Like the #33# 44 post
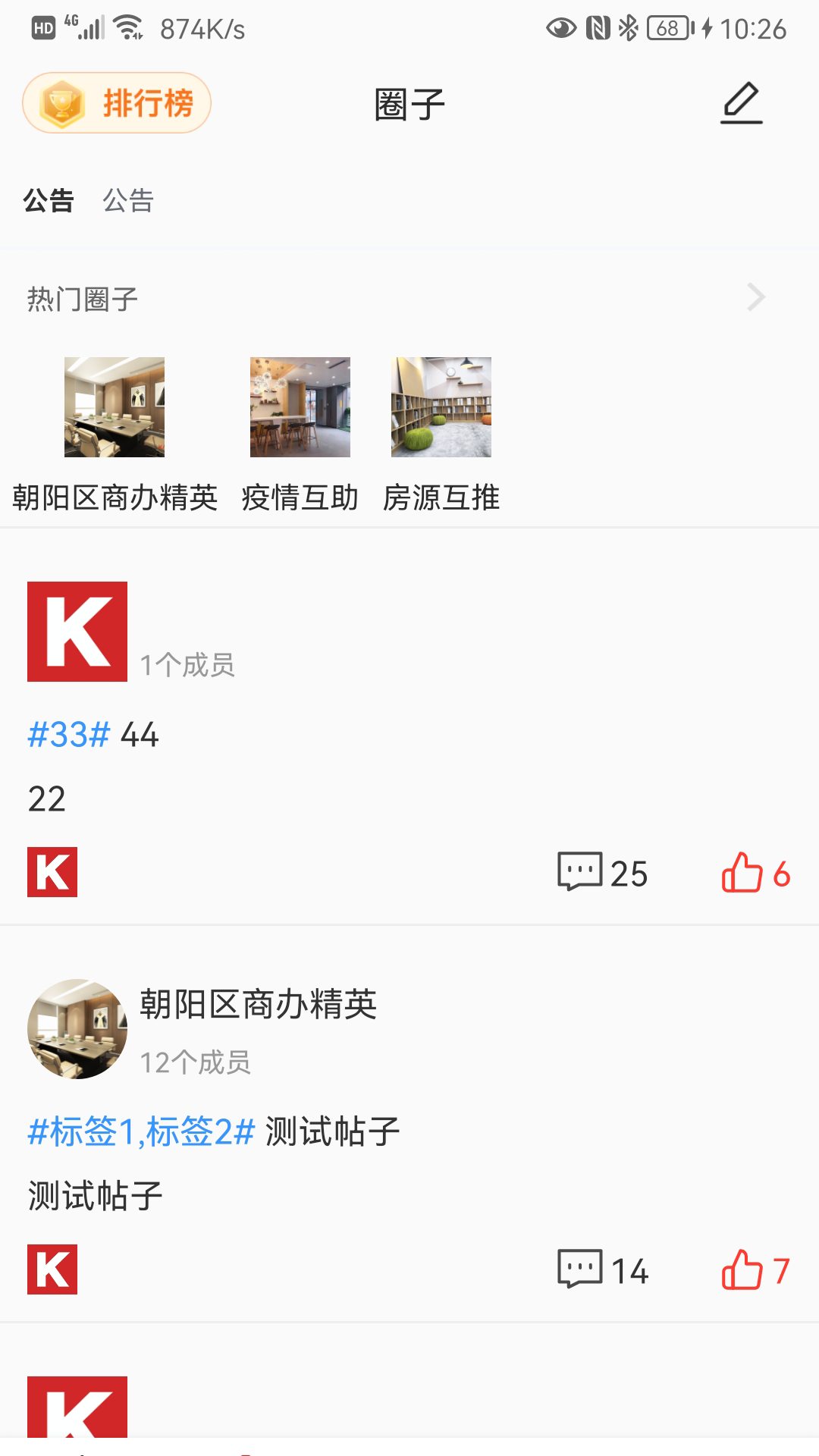This screenshot has width=819, height=1456. pyautogui.click(x=755, y=873)
